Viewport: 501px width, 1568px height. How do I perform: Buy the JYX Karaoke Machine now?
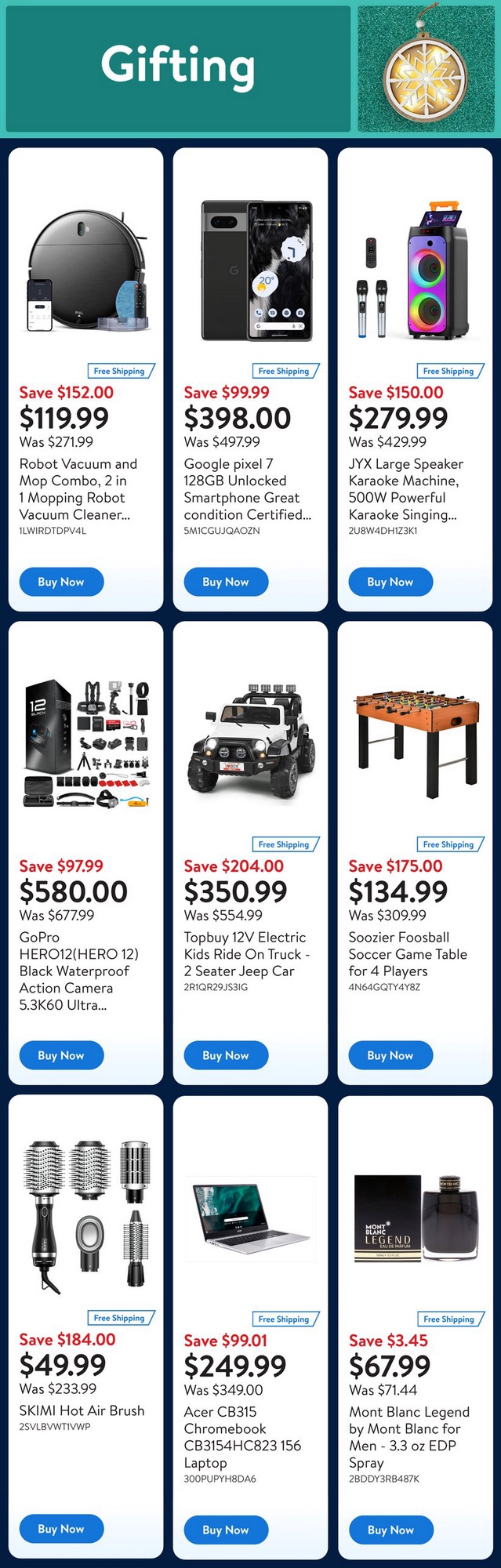pos(390,582)
